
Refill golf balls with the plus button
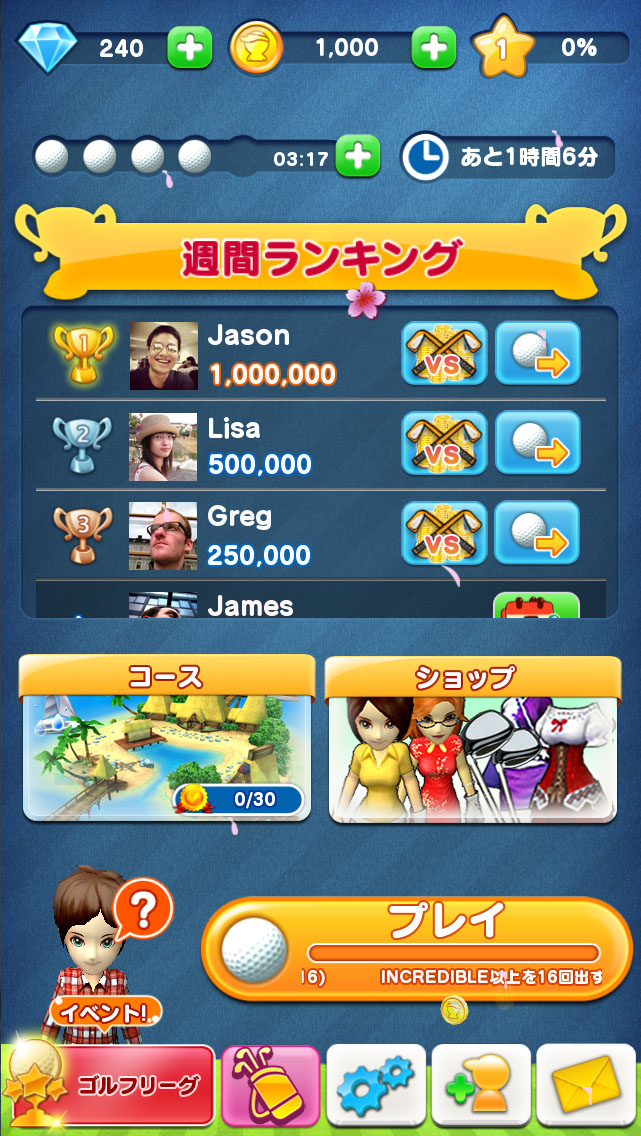[357, 157]
